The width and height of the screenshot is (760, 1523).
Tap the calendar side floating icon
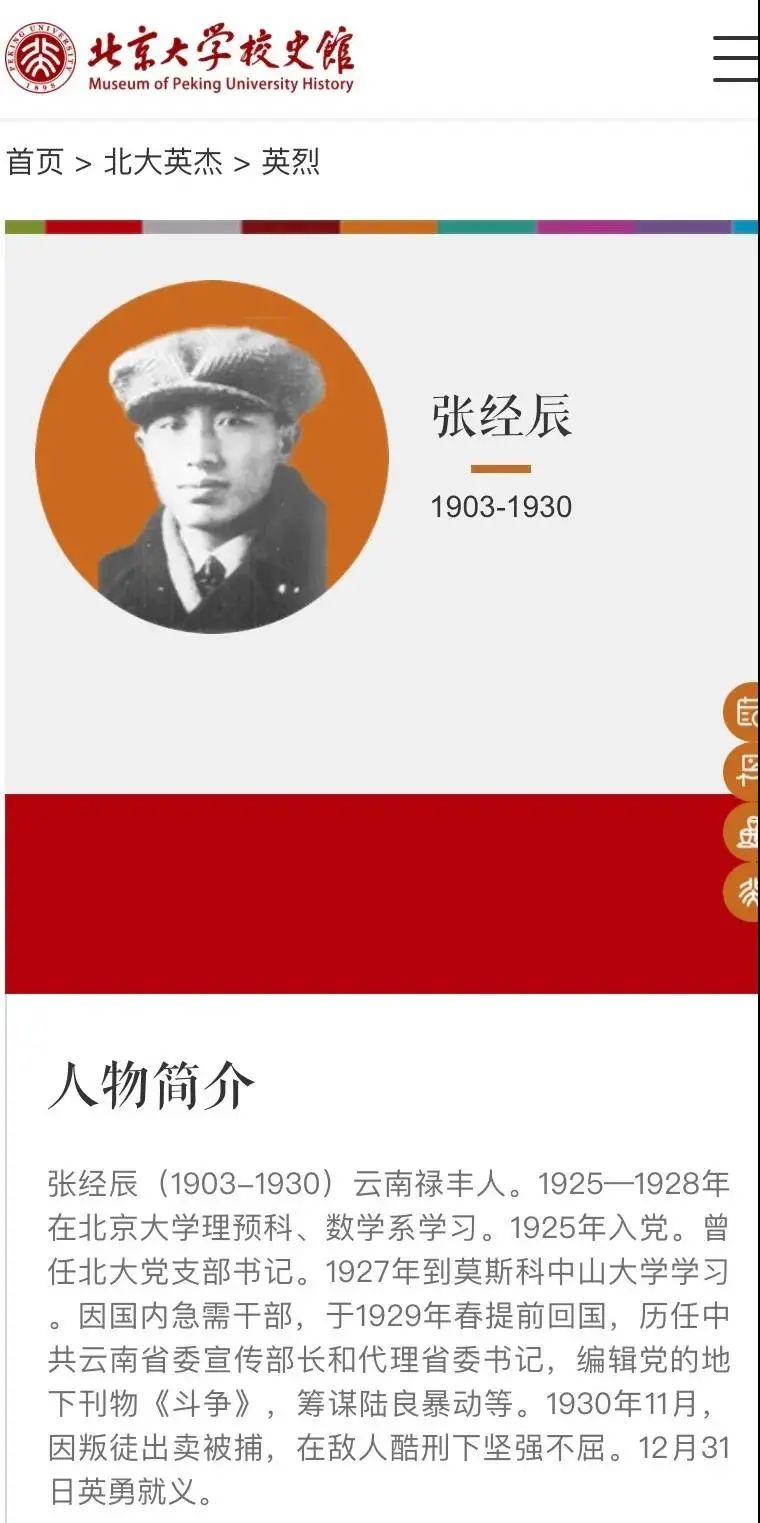click(x=743, y=712)
